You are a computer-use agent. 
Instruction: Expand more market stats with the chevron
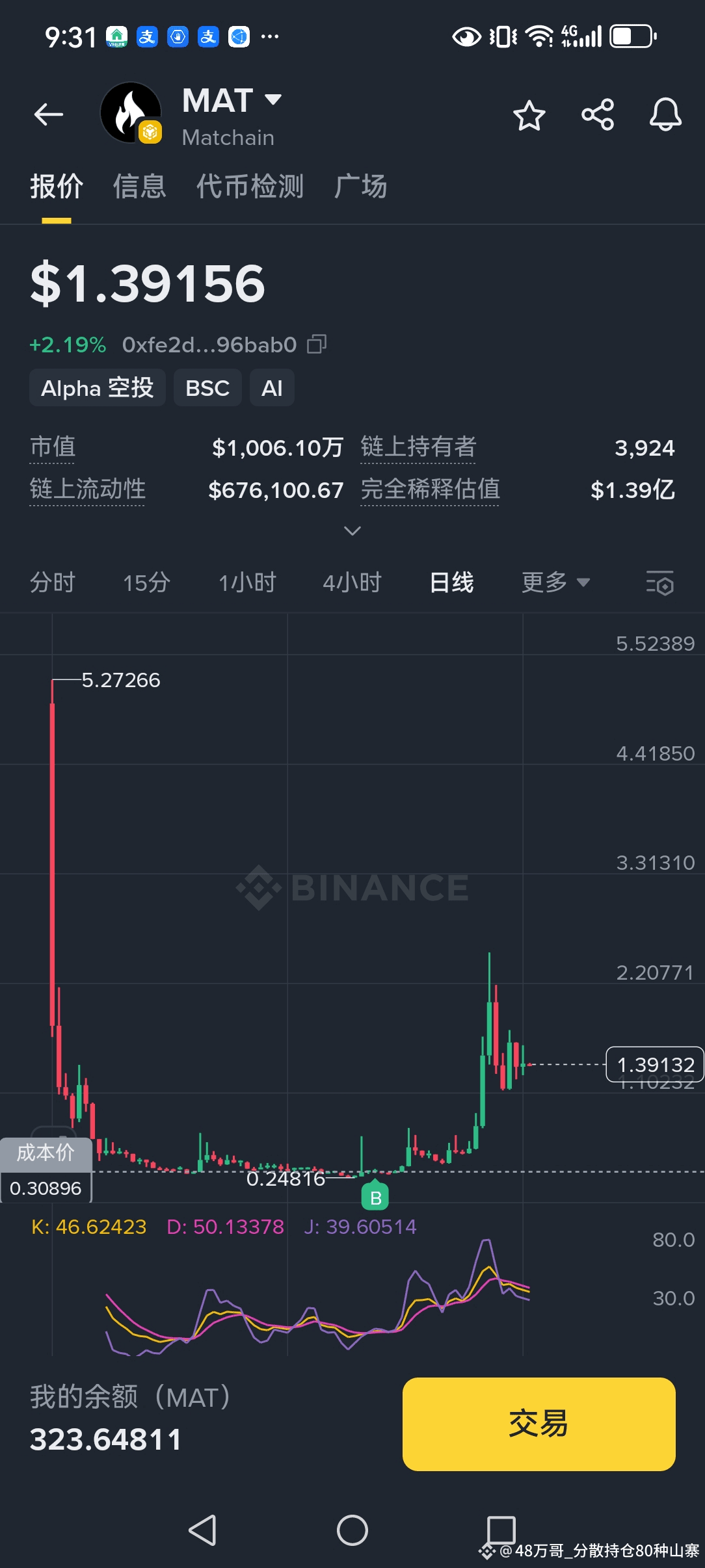coord(352,531)
